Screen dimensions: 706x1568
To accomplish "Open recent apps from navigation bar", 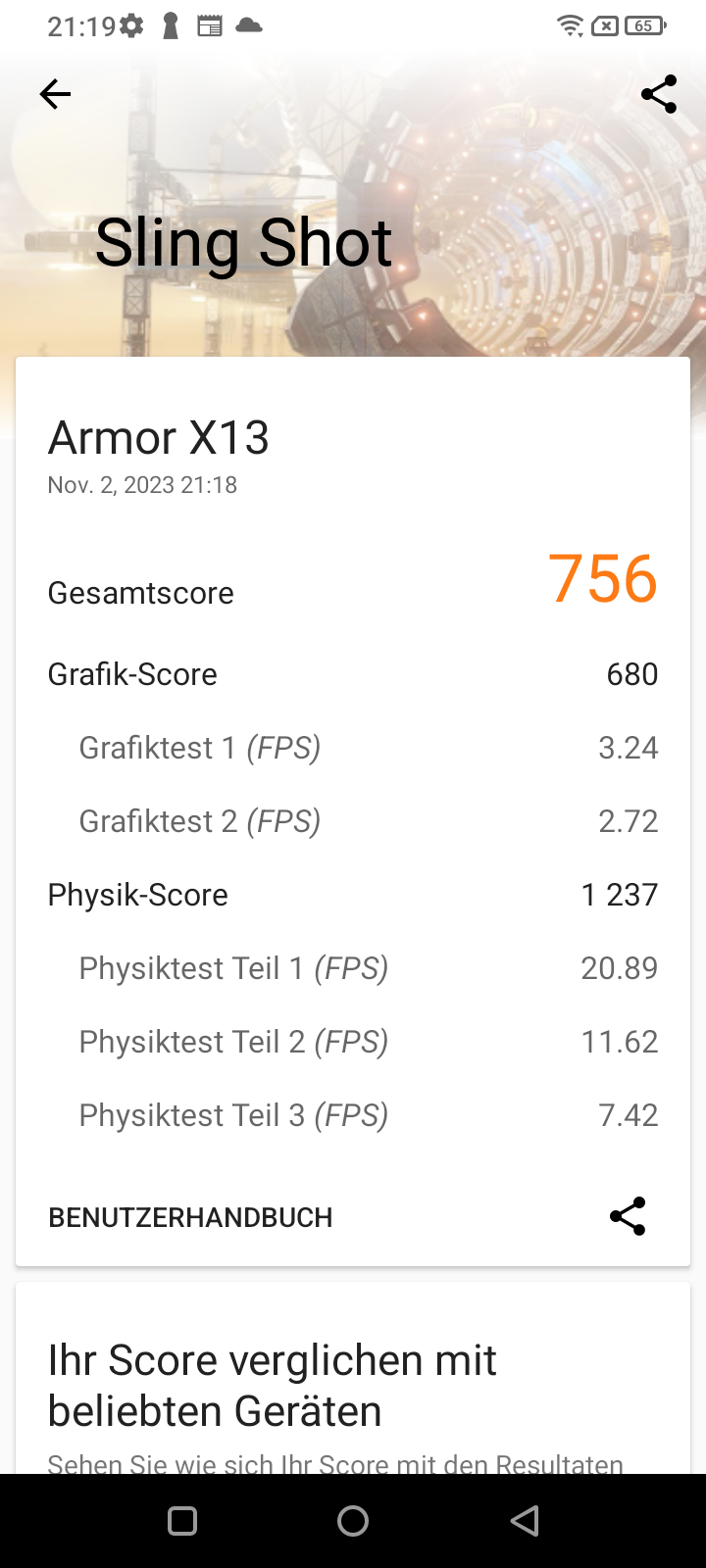I will (x=182, y=1521).
